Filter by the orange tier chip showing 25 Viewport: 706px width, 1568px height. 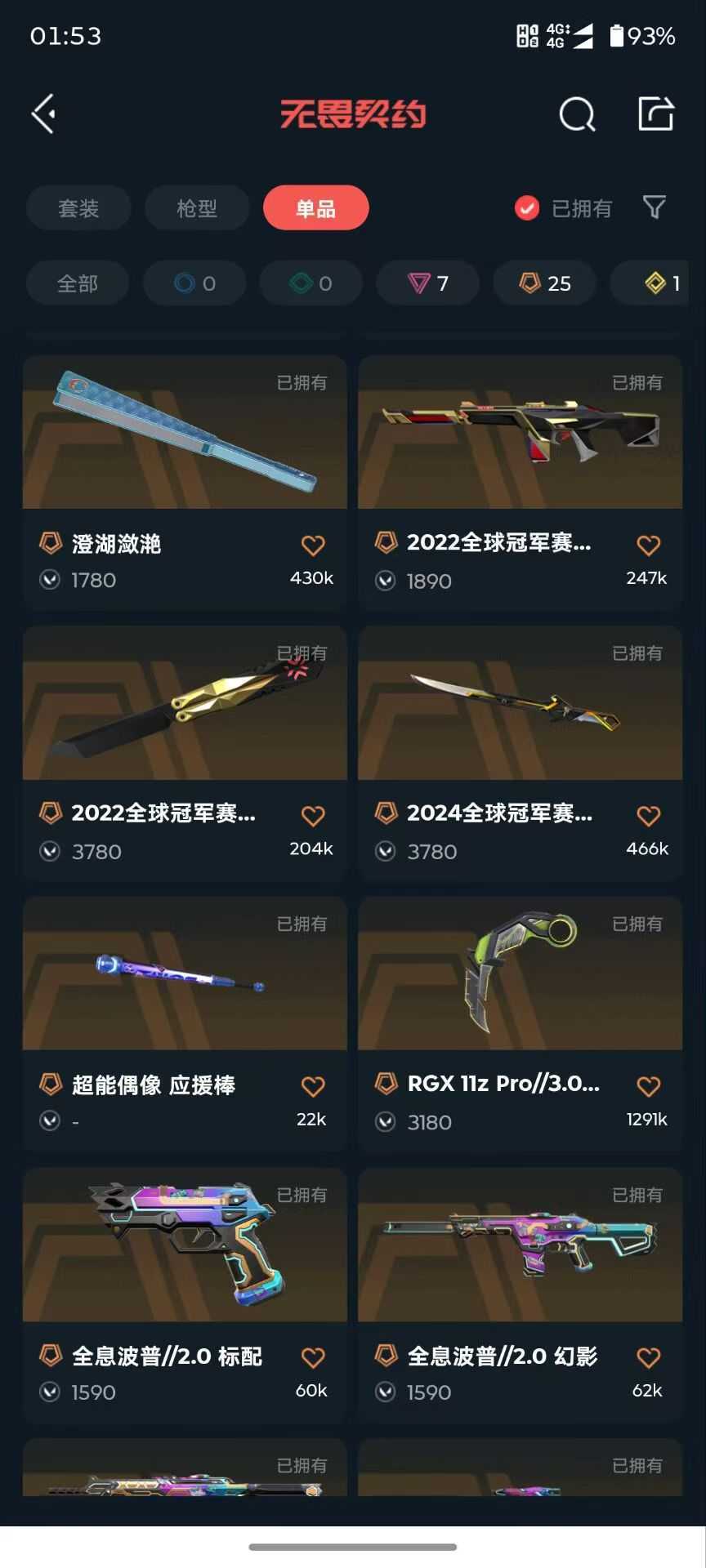(x=545, y=283)
